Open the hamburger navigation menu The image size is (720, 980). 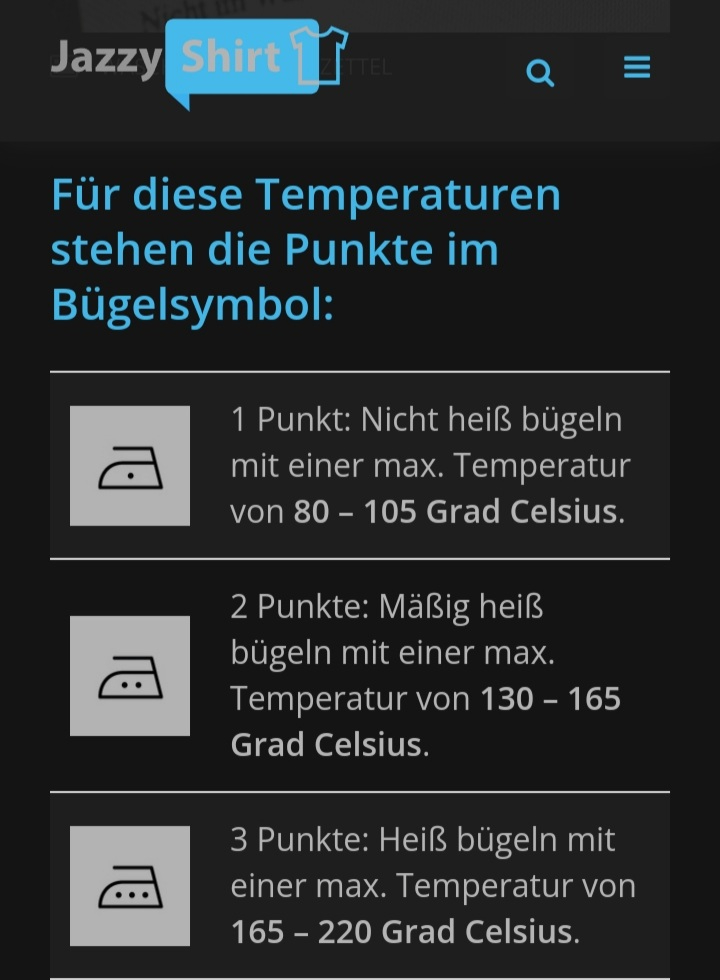(x=637, y=67)
